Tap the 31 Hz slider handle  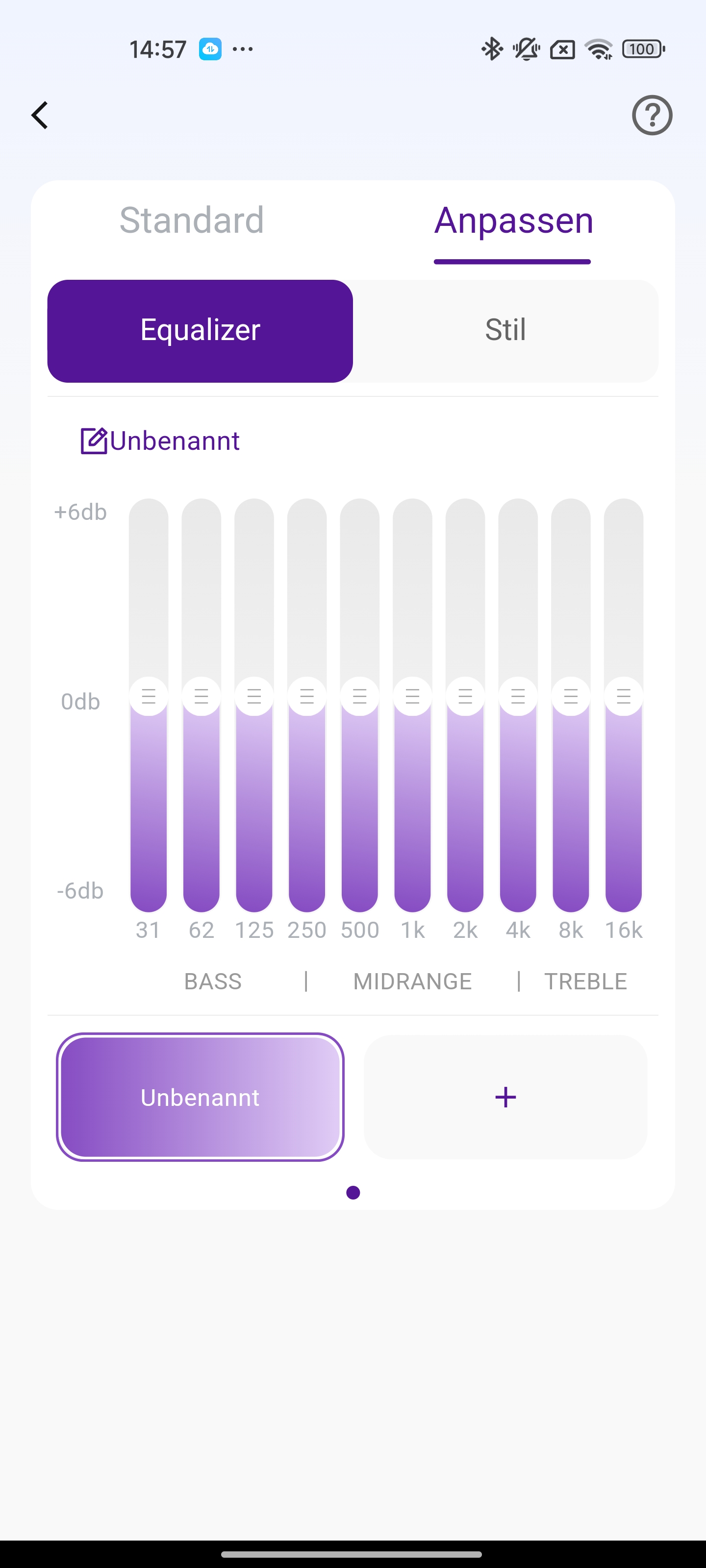point(149,696)
